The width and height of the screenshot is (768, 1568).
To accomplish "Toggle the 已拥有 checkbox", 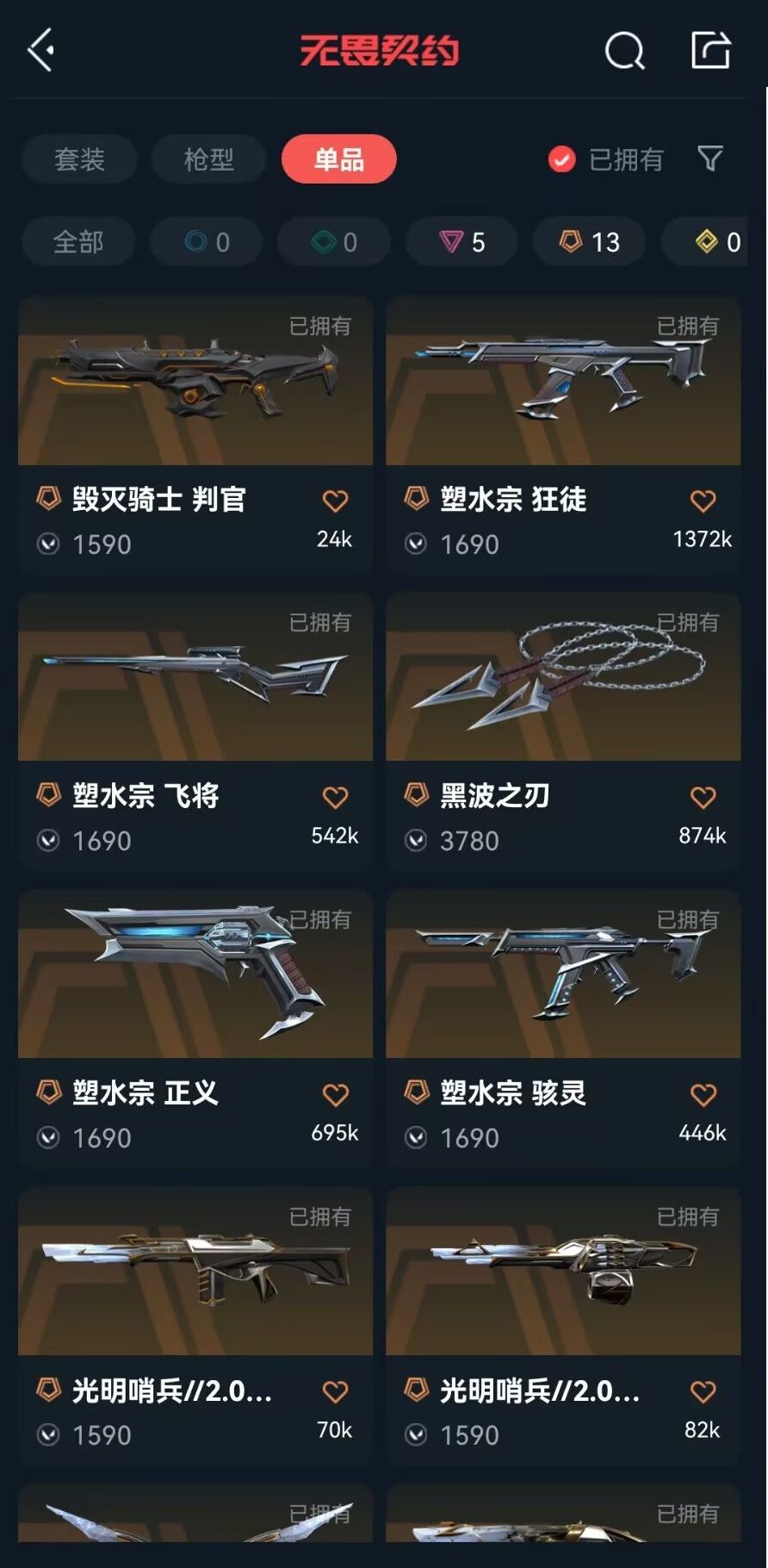I will point(561,159).
